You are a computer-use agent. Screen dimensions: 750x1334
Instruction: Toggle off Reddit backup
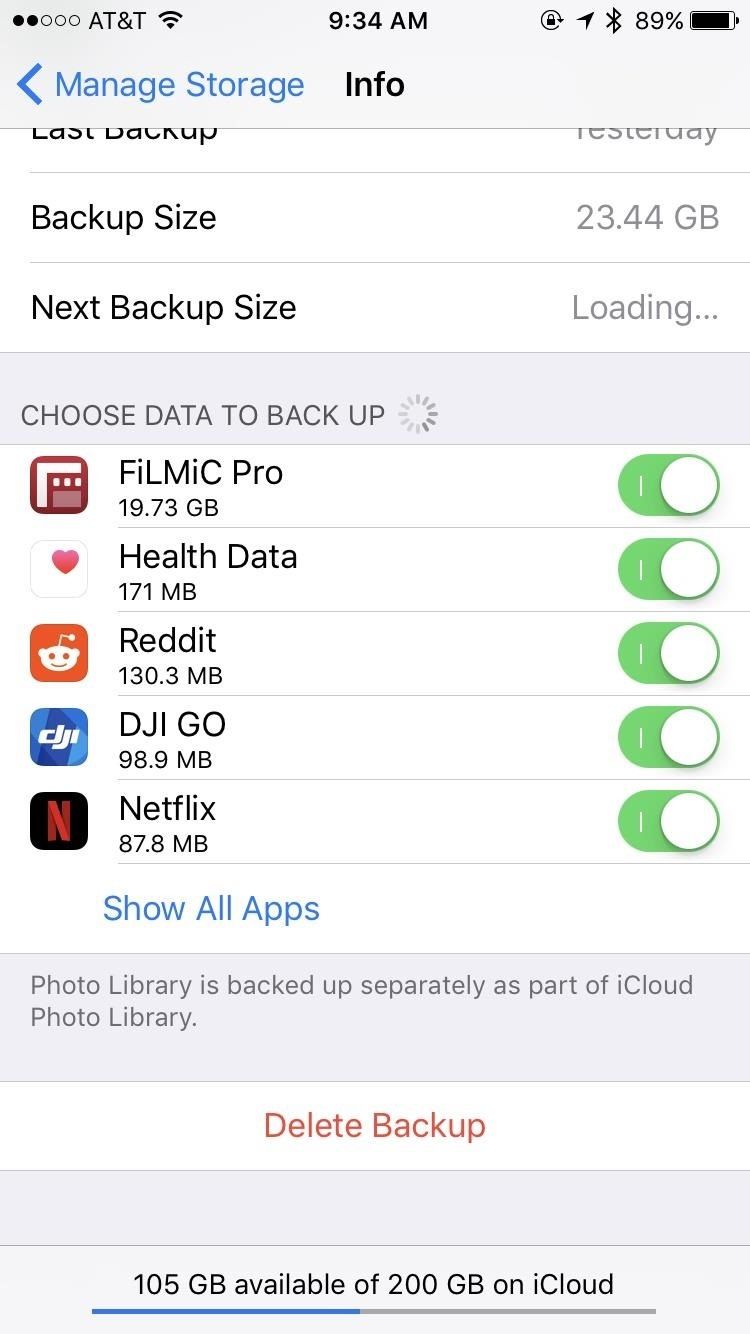[668, 653]
